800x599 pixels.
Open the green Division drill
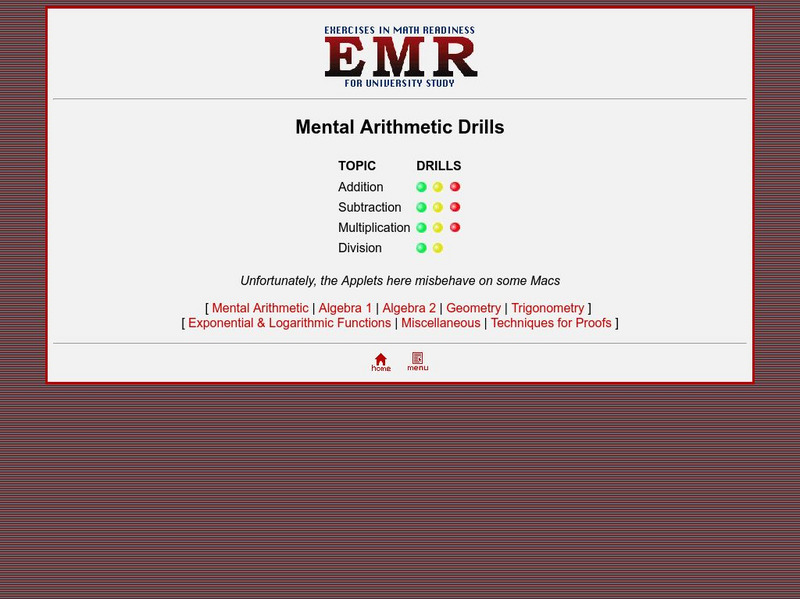(421, 248)
